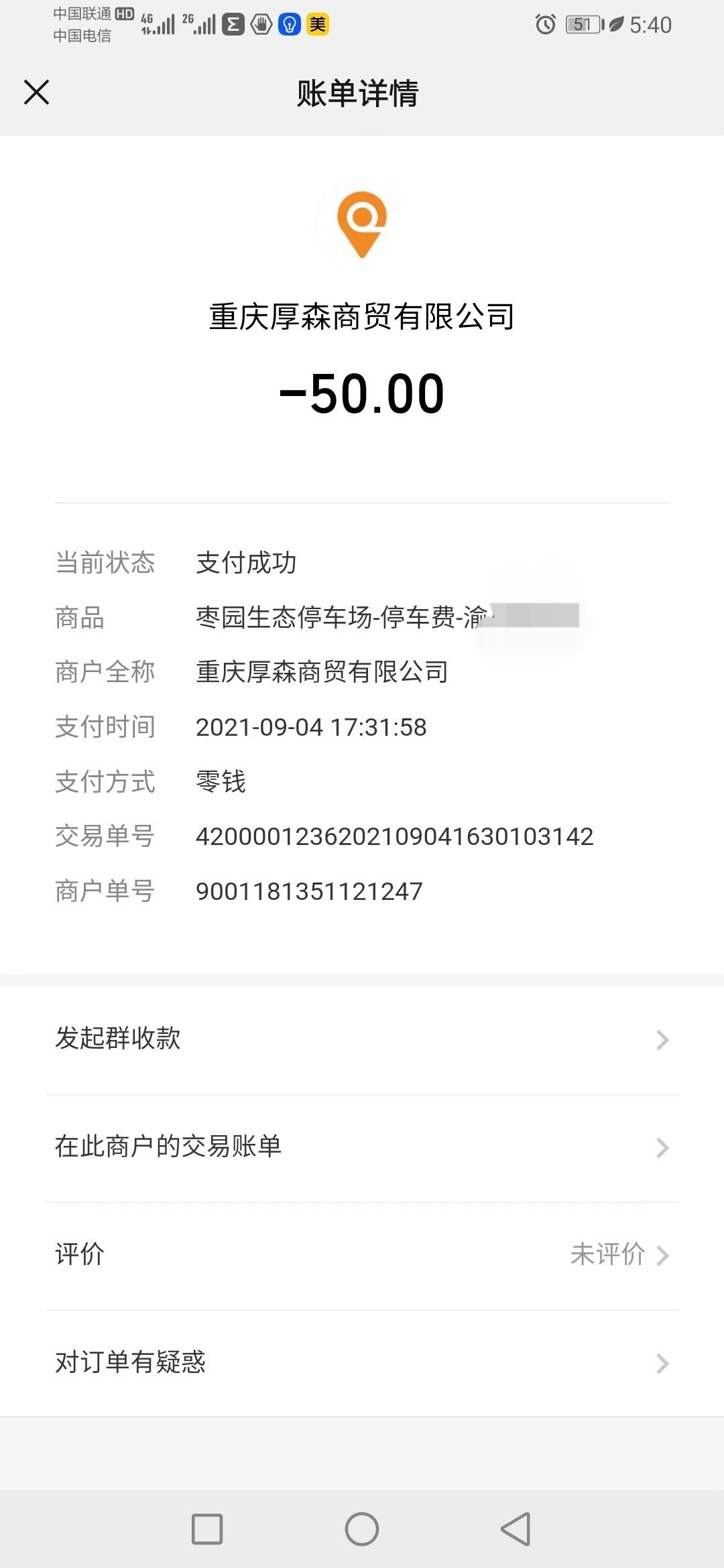
Task: Go back using the system back button
Action: [x=516, y=1529]
